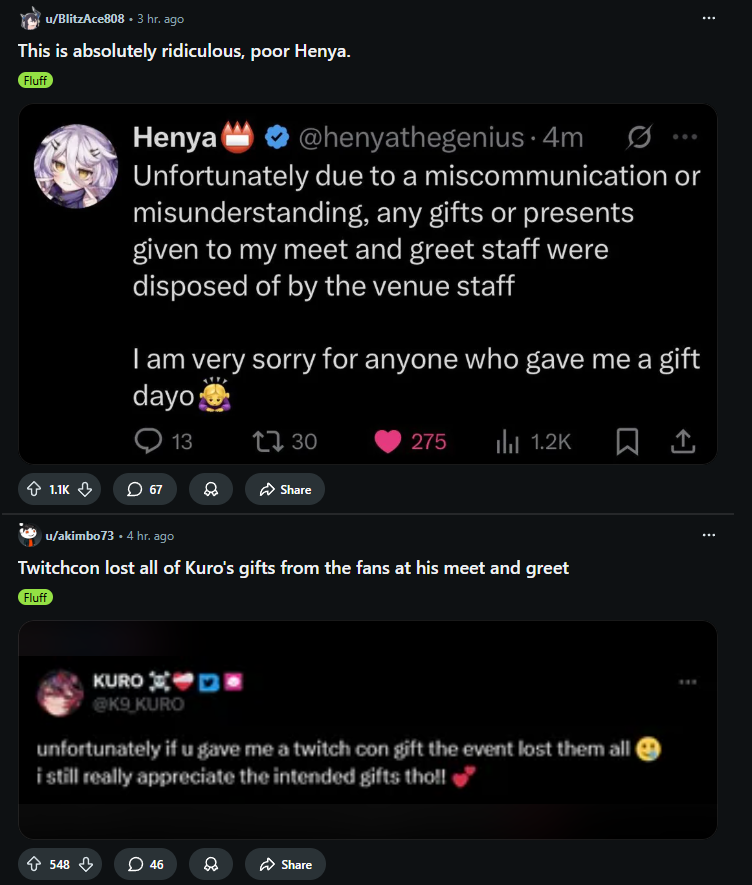Share the Twitchcon Kuro gifts post

pos(285,864)
